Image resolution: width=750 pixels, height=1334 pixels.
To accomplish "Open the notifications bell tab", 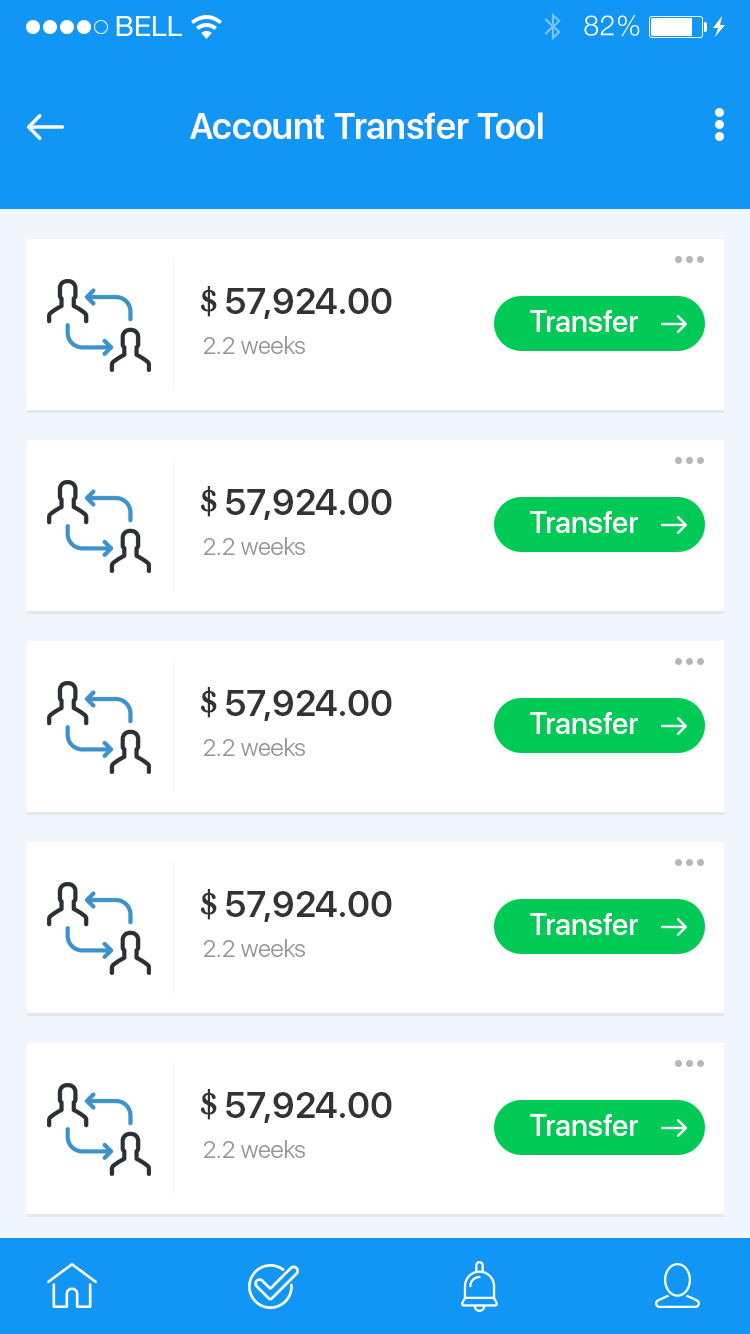I will click(479, 1285).
